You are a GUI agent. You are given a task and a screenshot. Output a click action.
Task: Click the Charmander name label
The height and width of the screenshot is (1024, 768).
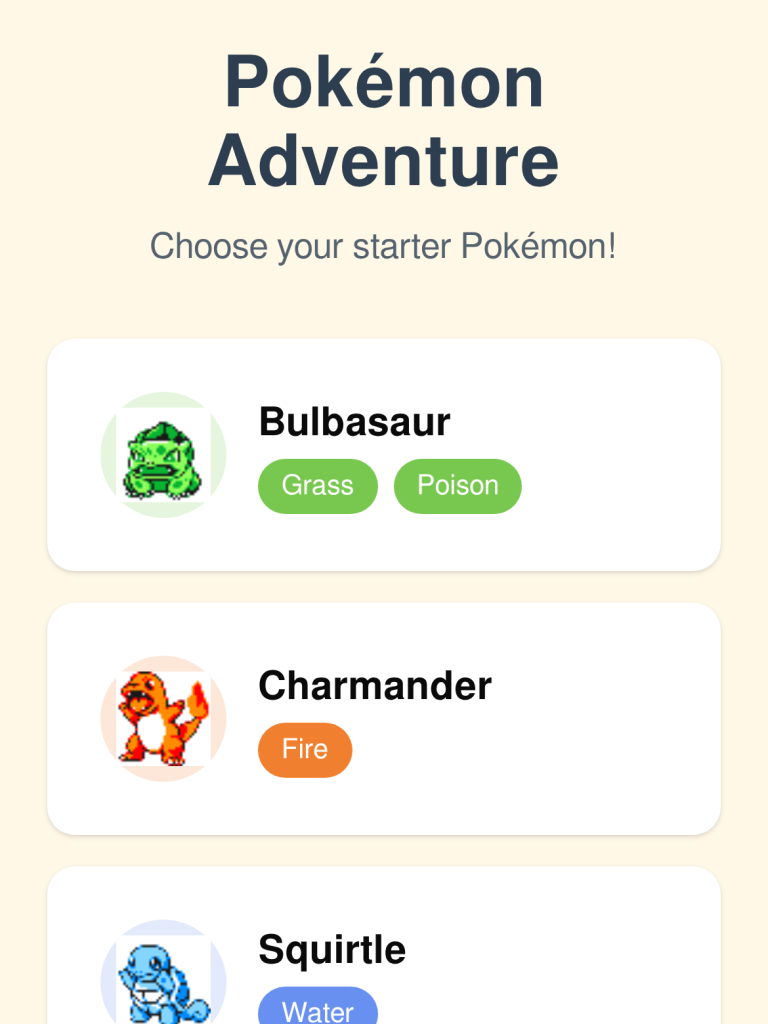[x=375, y=686]
